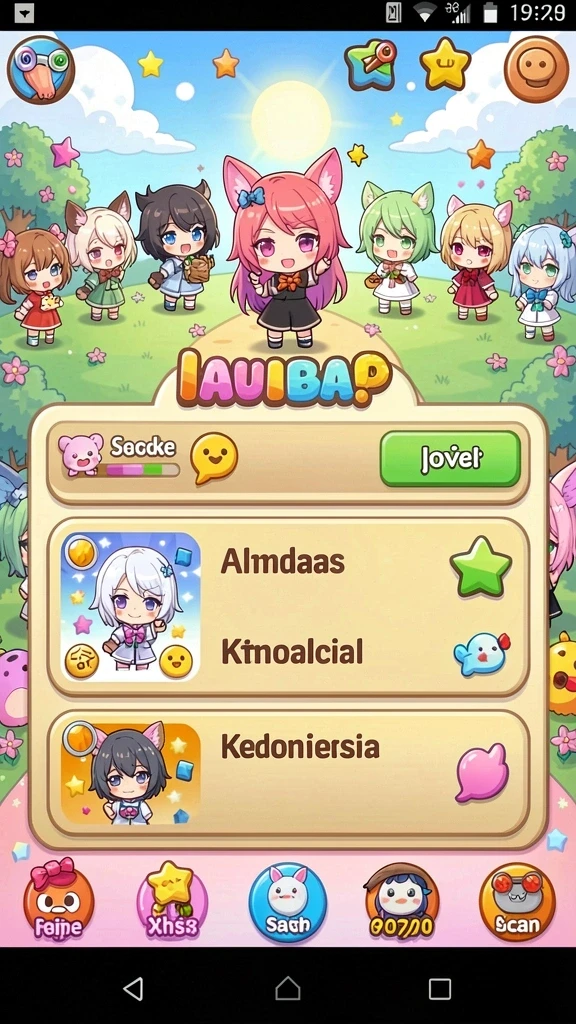The height and width of the screenshot is (1024, 576).
Task: Tap the blue fish icon beside Kmoalcial
Action: pos(481,654)
